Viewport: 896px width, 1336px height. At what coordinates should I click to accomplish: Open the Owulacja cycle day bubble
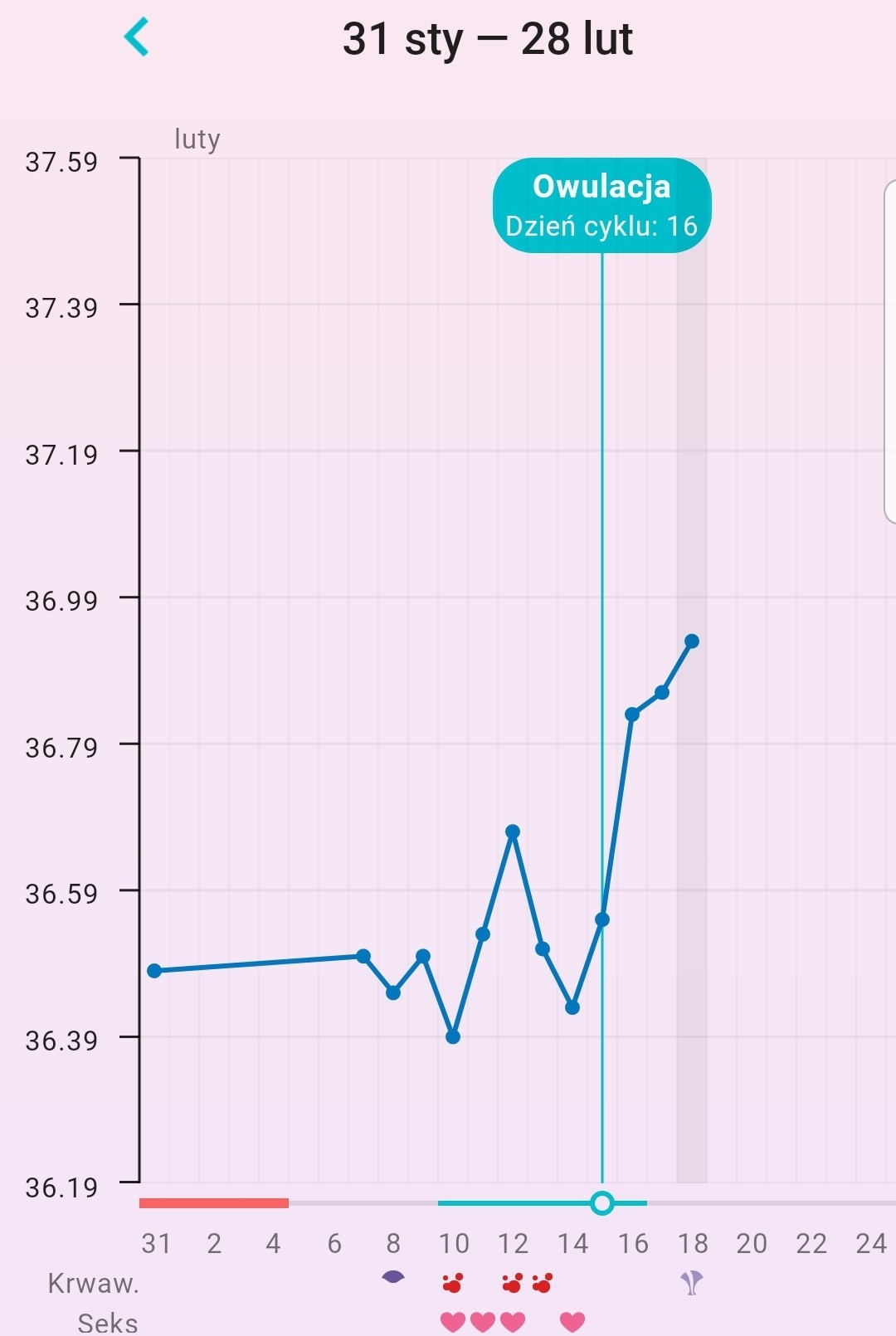point(601,205)
